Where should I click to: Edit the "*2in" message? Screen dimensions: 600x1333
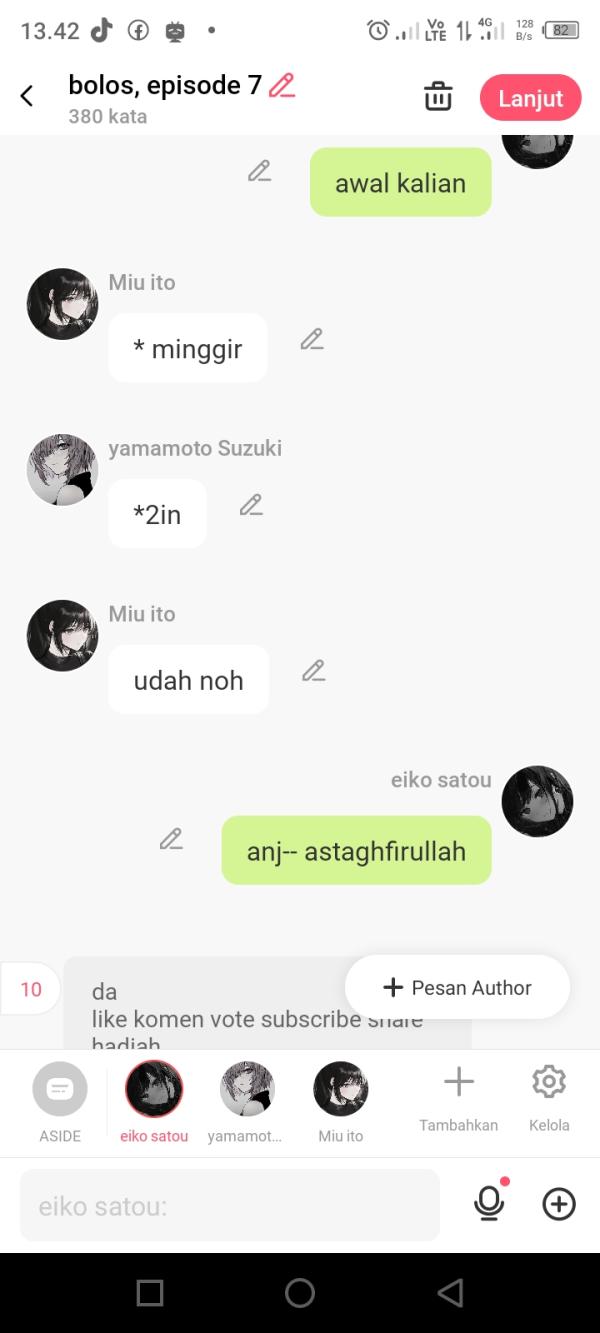pos(251,505)
